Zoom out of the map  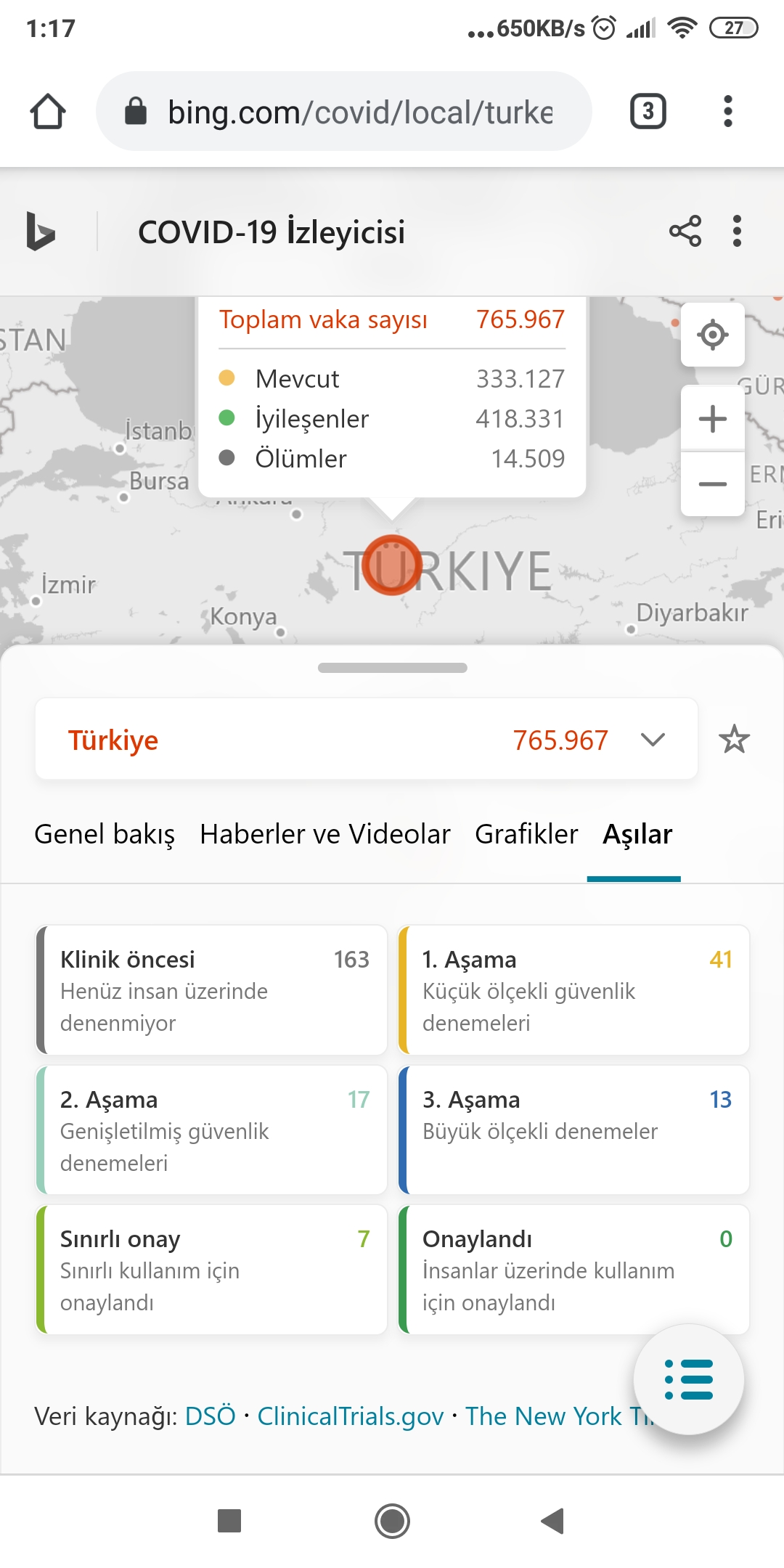pyautogui.click(x=713, y=484)
